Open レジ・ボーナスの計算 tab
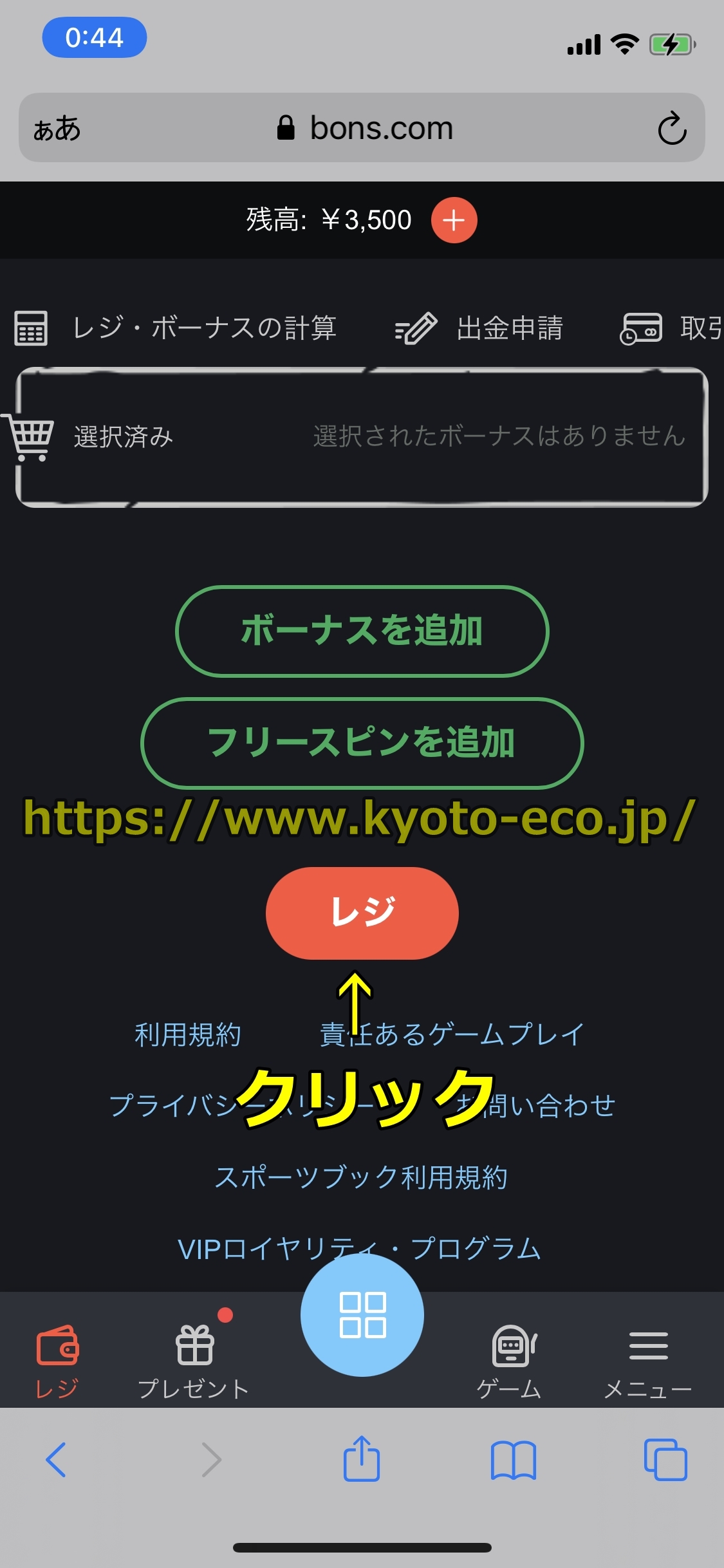Screen dimensions: 724x1568 175,328
